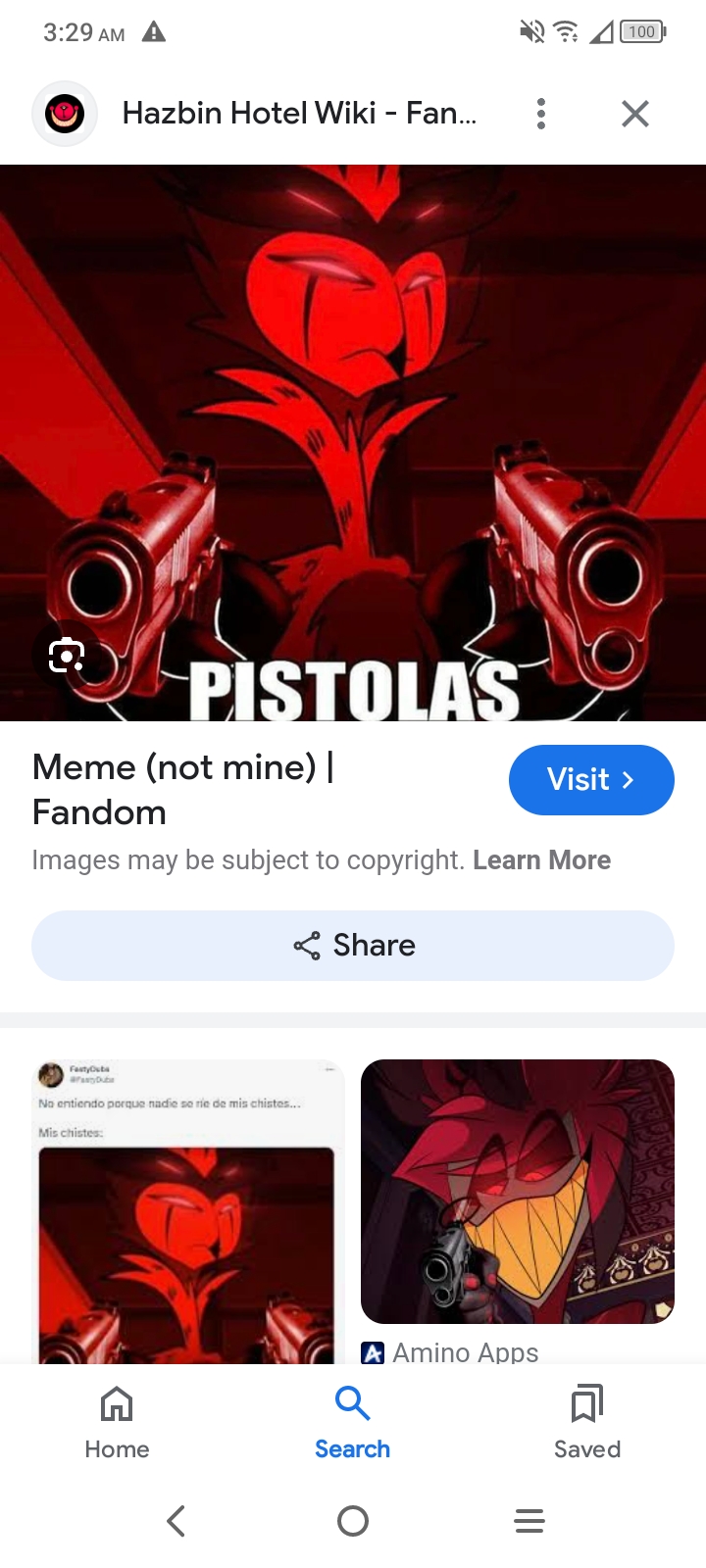The image size is (706, 1568).
Task: Open the Learn More copyright link
Action: point(541,860)
